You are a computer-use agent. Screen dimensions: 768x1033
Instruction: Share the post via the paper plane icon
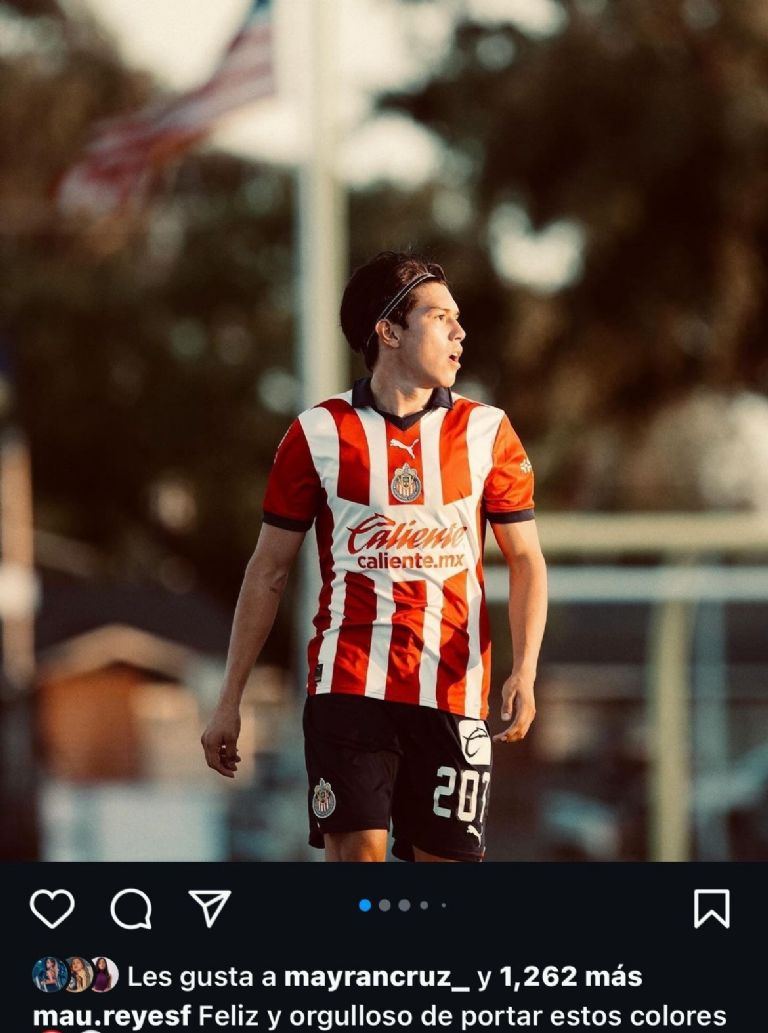pos(210,908)
